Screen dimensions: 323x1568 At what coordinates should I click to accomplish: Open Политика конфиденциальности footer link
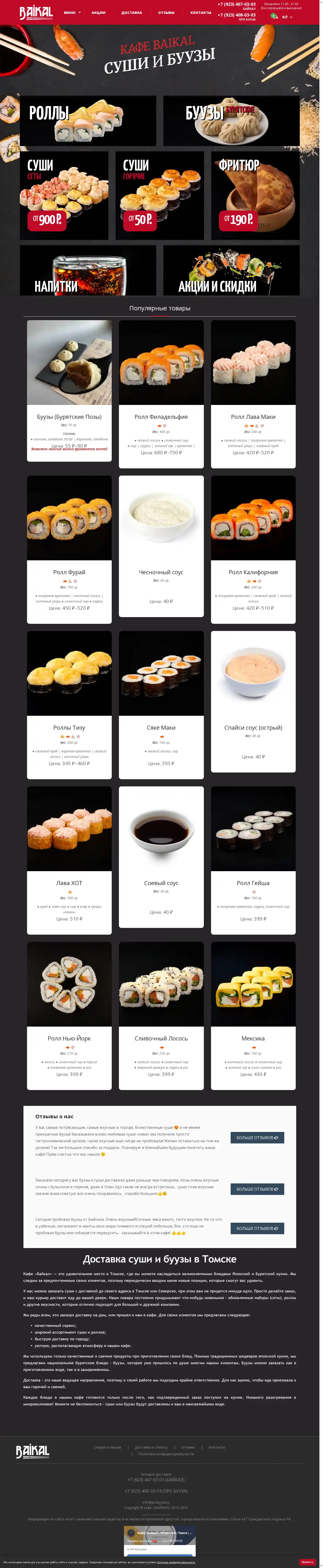(166, 1454)
